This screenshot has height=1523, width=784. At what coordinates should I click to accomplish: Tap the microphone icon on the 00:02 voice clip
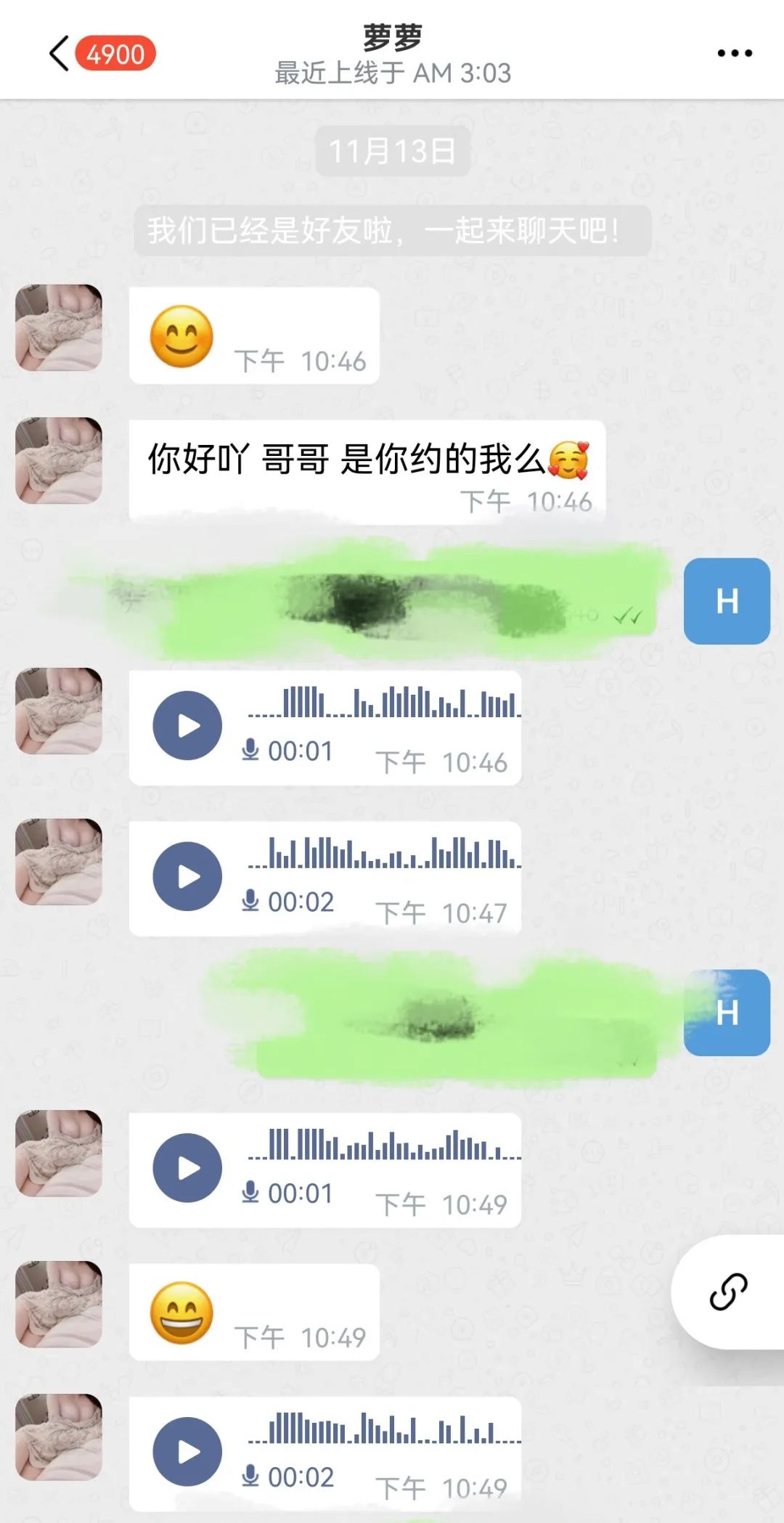[x=250, y=901]
